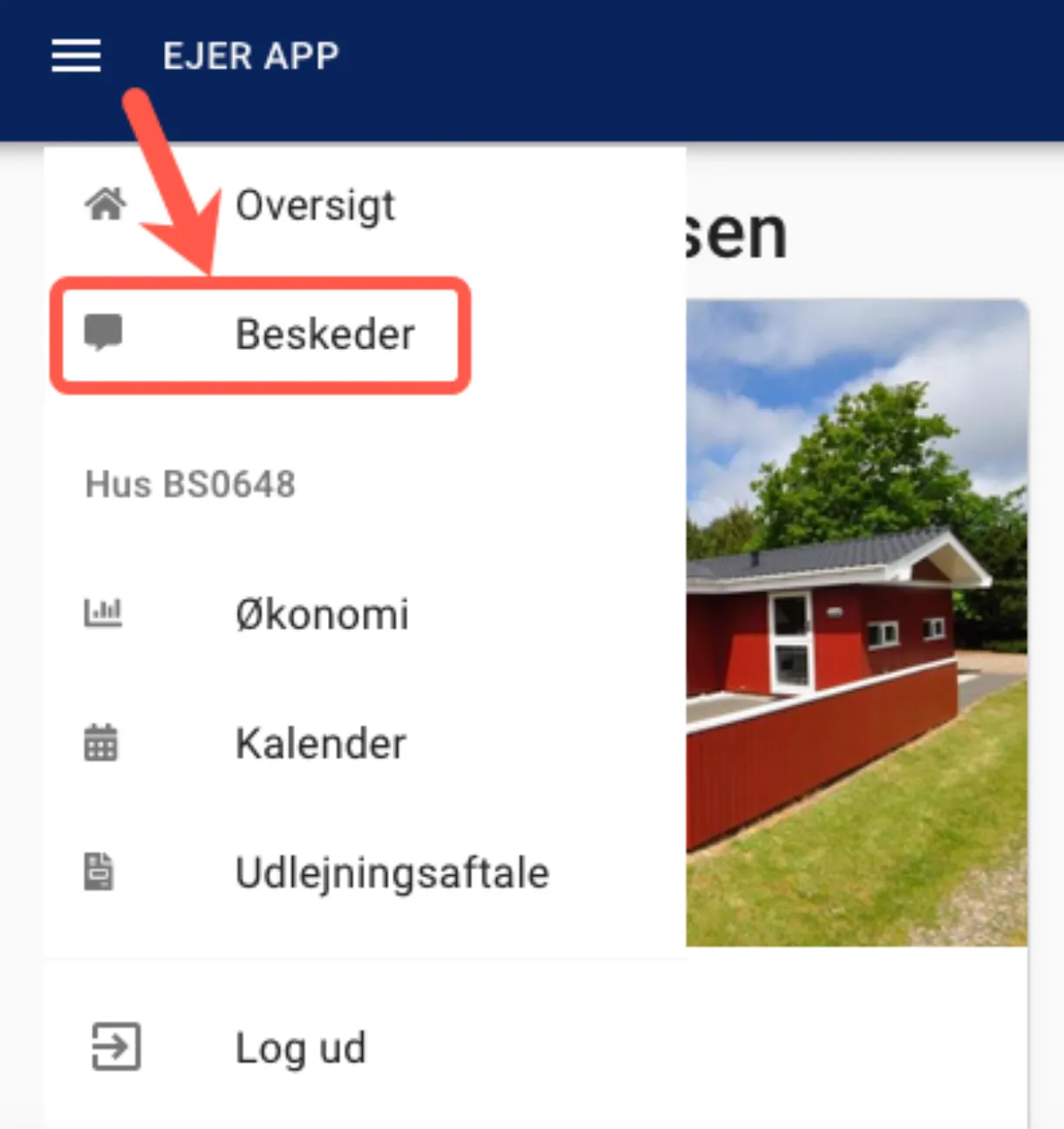
Task: Open the hamburger navigation menu
Action: click(76, 54)
